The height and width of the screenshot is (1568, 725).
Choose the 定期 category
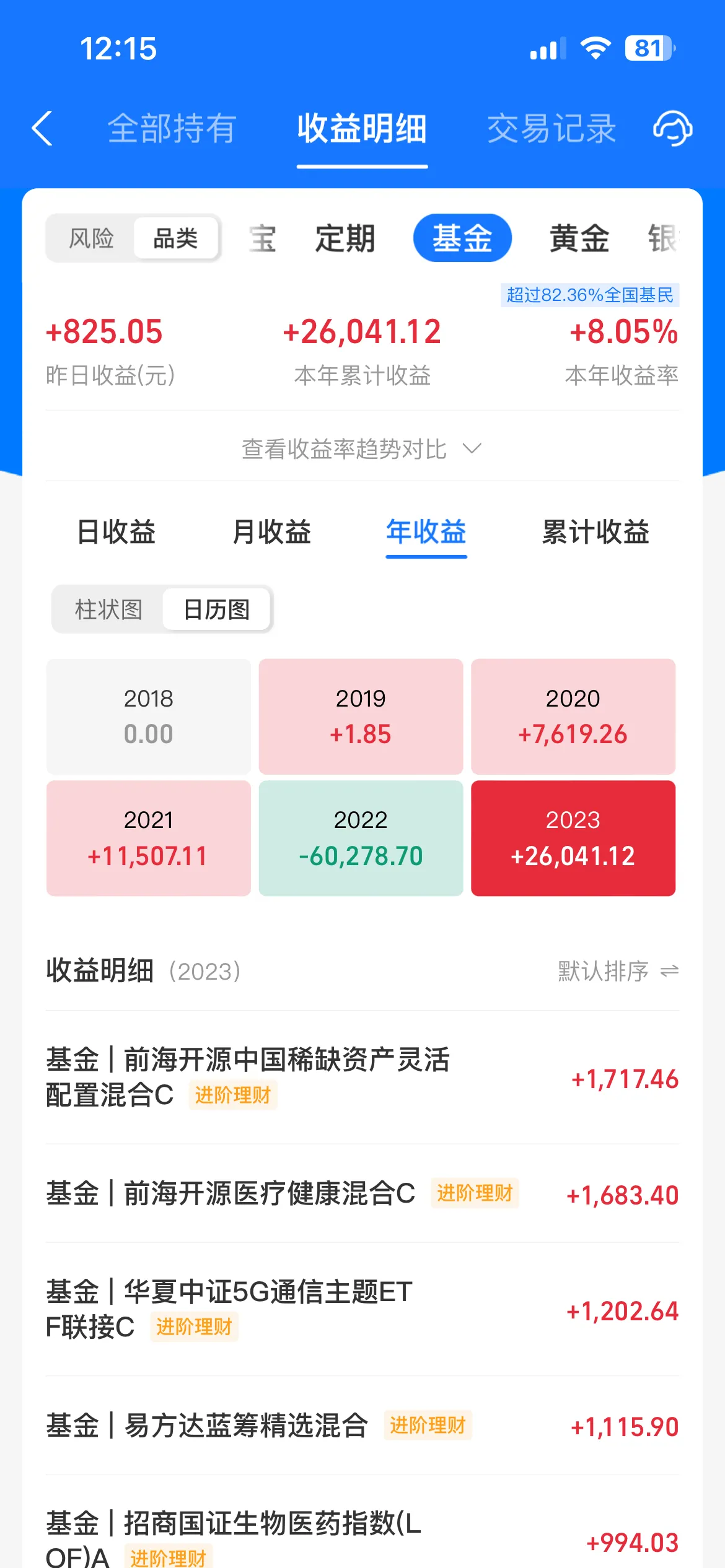coord(345,238)
